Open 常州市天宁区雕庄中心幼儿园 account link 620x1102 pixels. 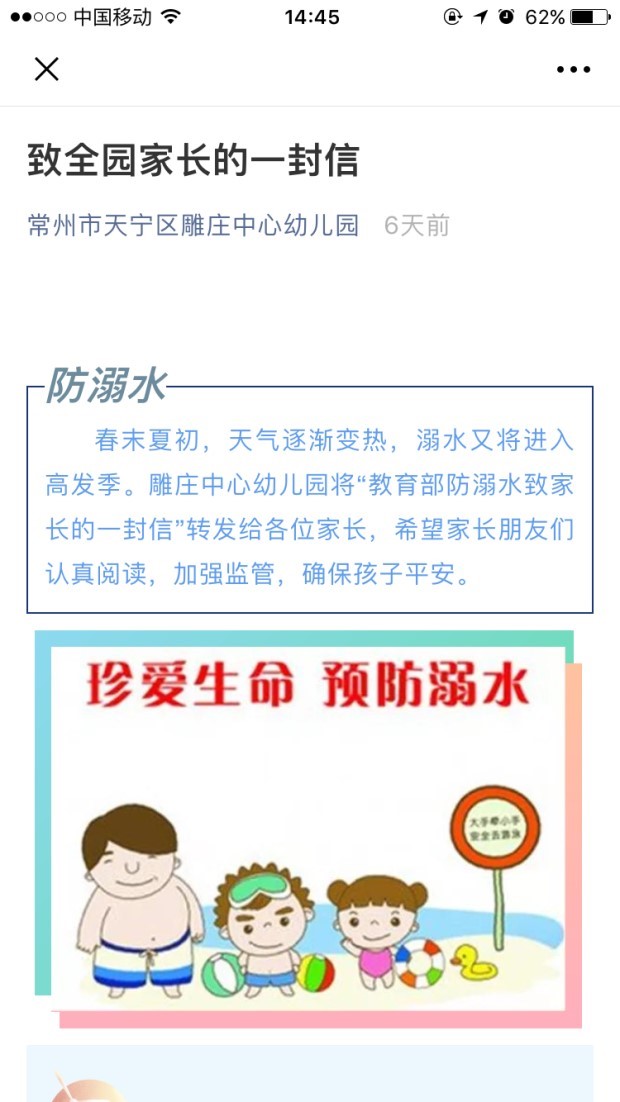193,225
